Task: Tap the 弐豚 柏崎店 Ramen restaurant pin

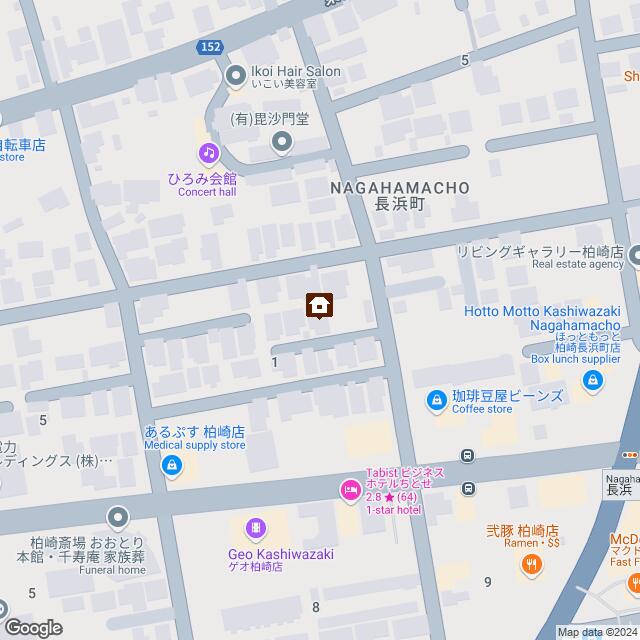Action: (x=533, y=566)
